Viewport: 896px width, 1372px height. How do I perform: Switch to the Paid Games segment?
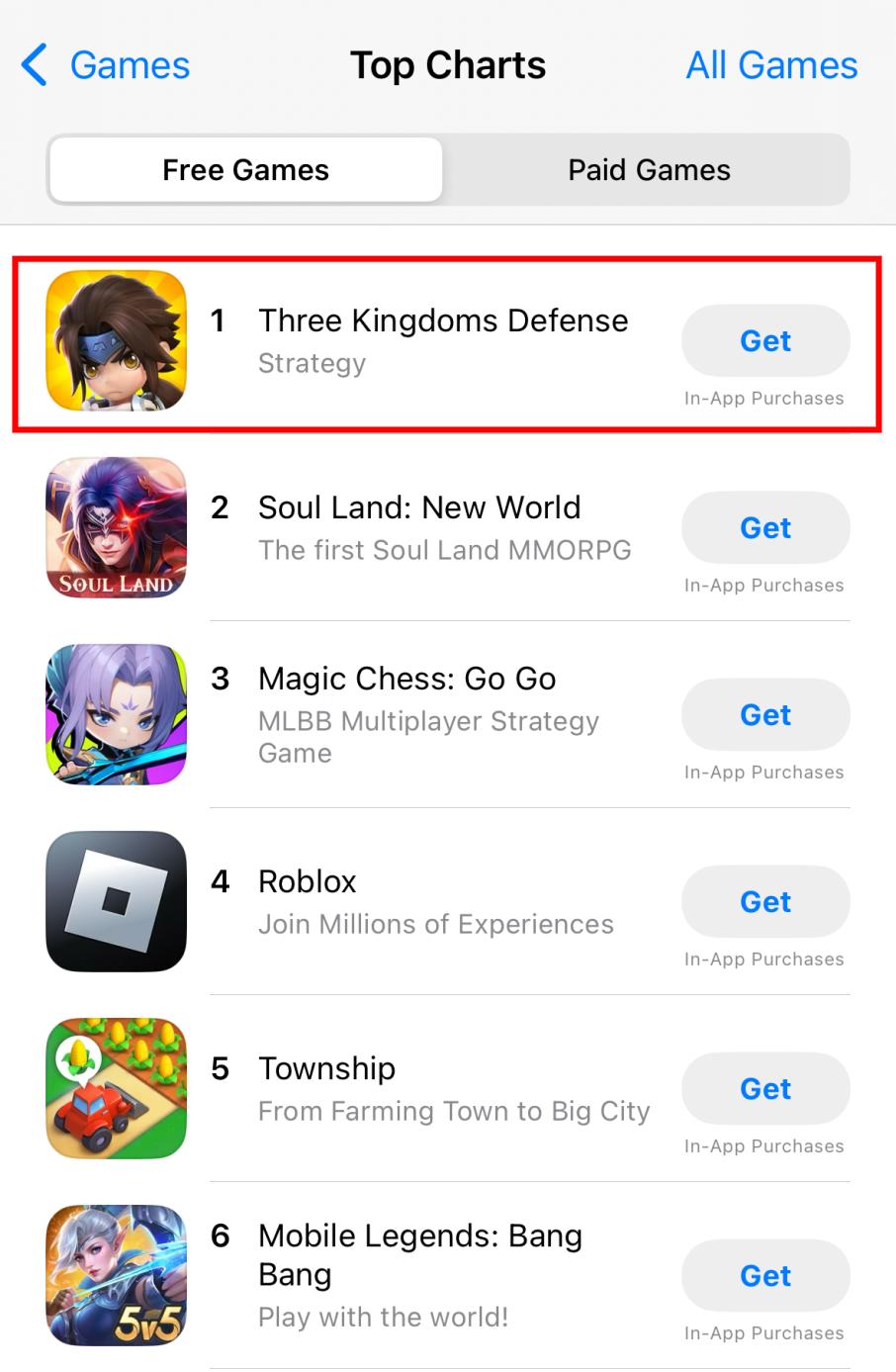pyautogui.click(x=649, y=170)
